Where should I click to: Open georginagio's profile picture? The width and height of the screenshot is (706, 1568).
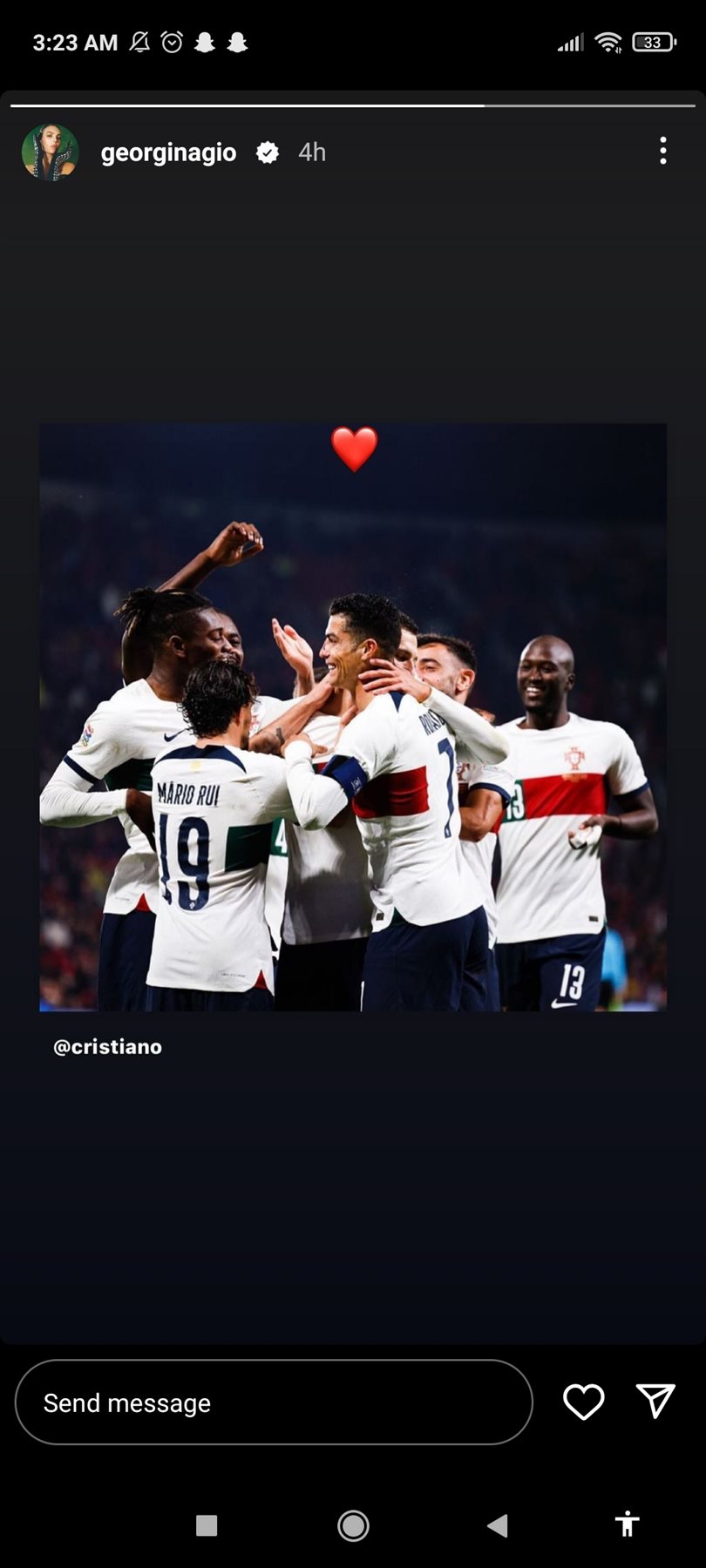click(x=51, y=152)
